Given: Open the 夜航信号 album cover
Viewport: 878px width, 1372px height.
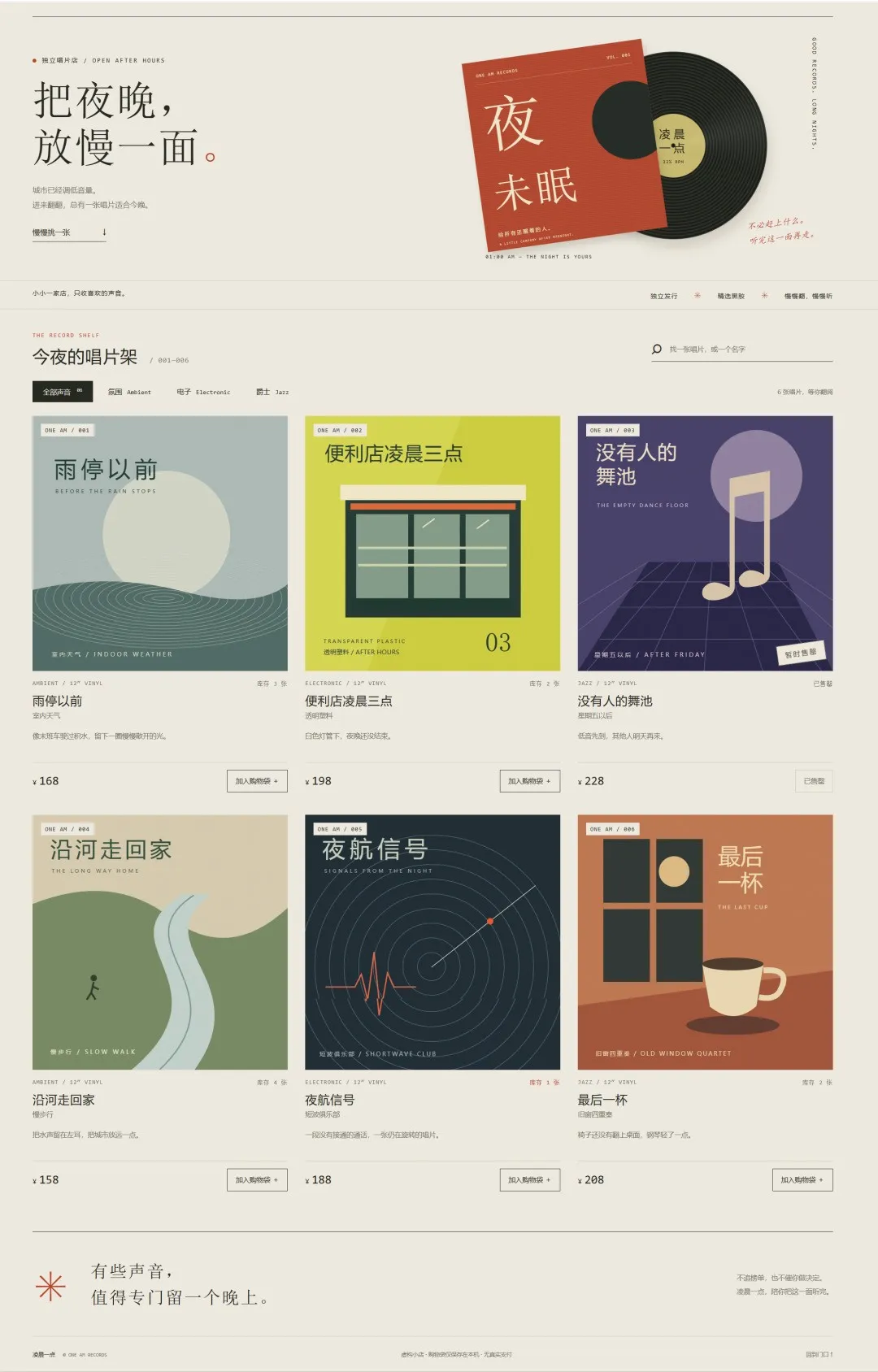Looking at the screenshot, I should (432, 942).
